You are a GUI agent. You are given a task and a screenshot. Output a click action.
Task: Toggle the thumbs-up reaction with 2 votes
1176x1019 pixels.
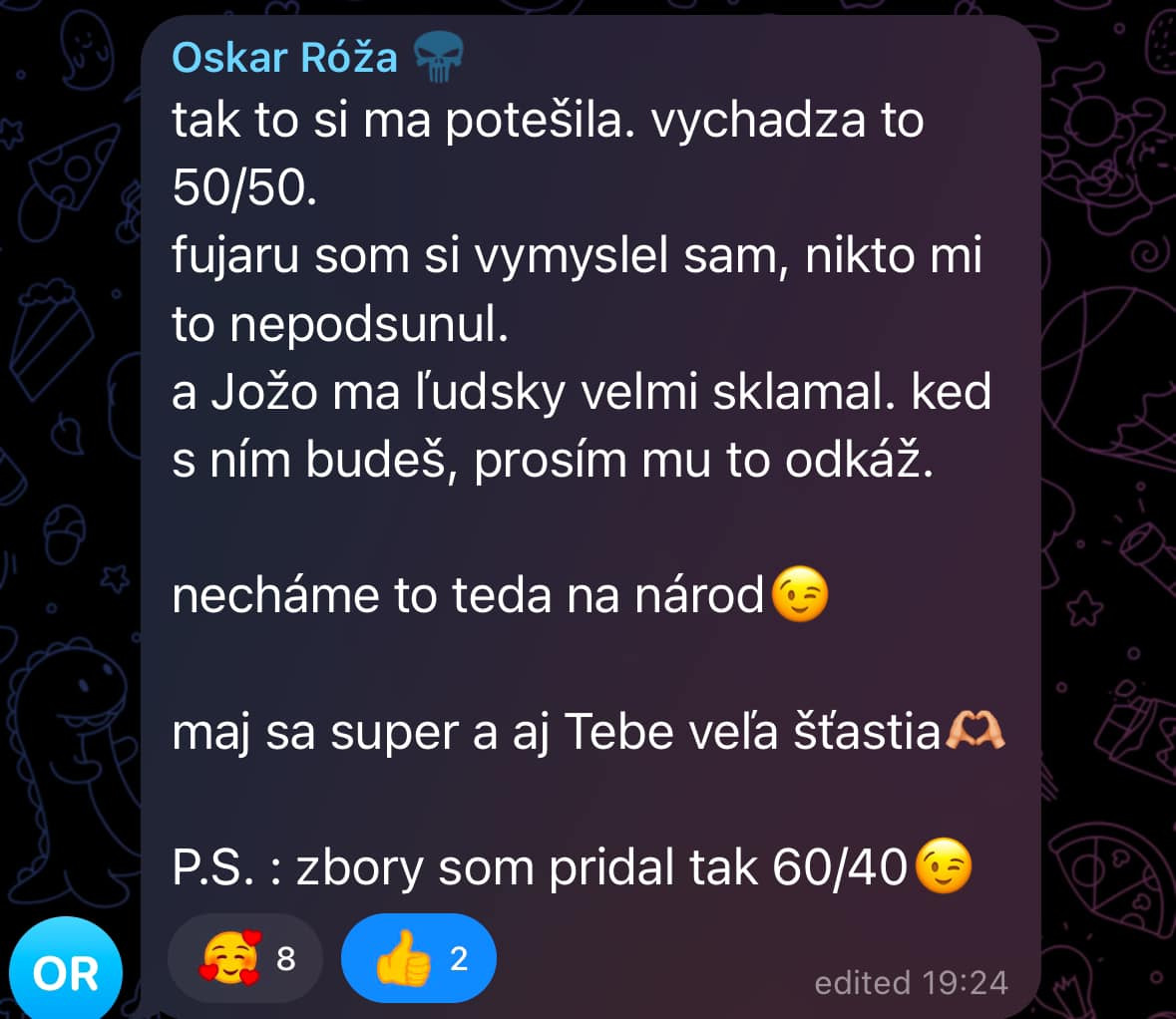pos(418,958)
